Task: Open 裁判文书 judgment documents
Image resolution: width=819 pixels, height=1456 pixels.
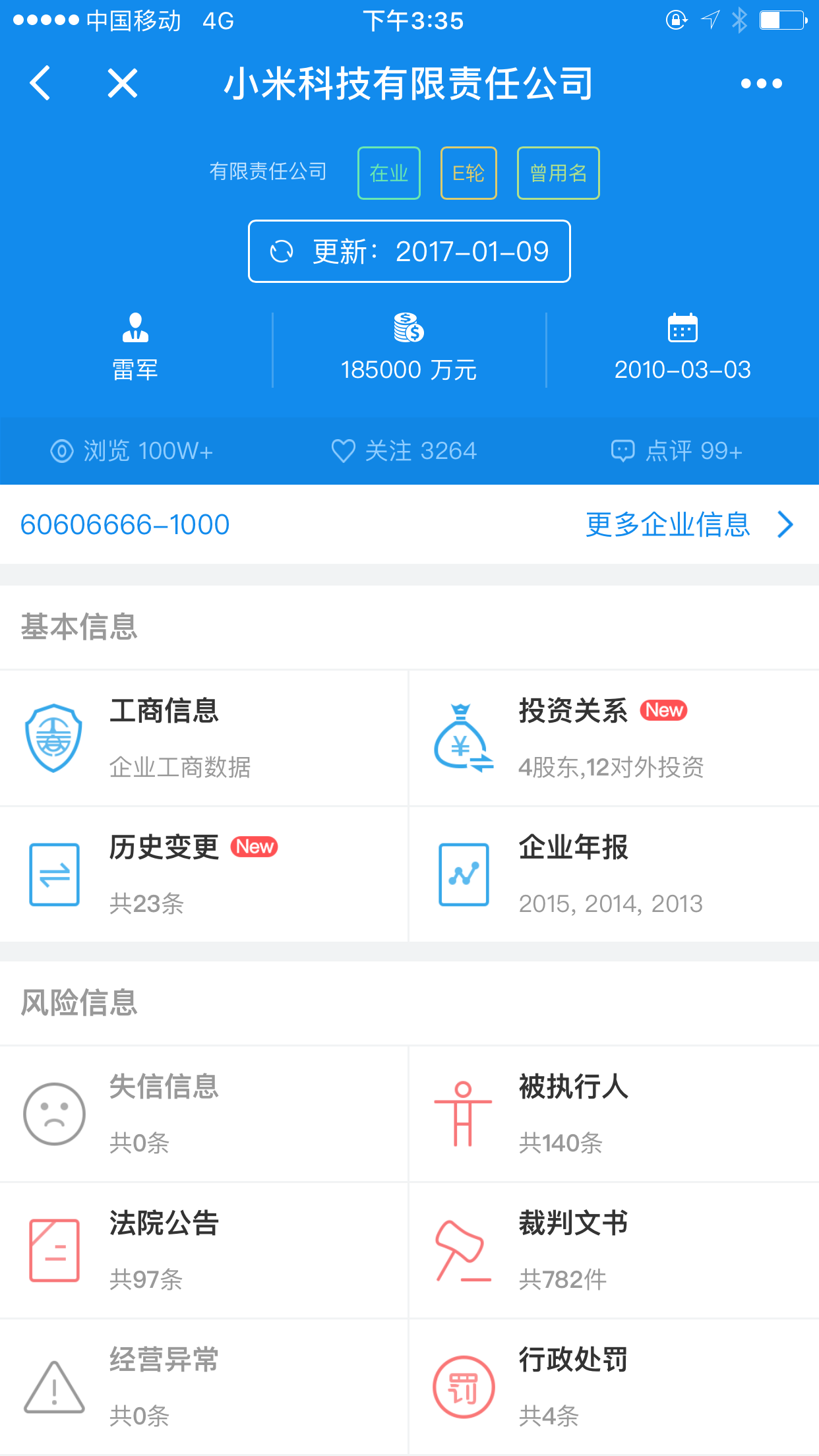Action: (613, 1250)
